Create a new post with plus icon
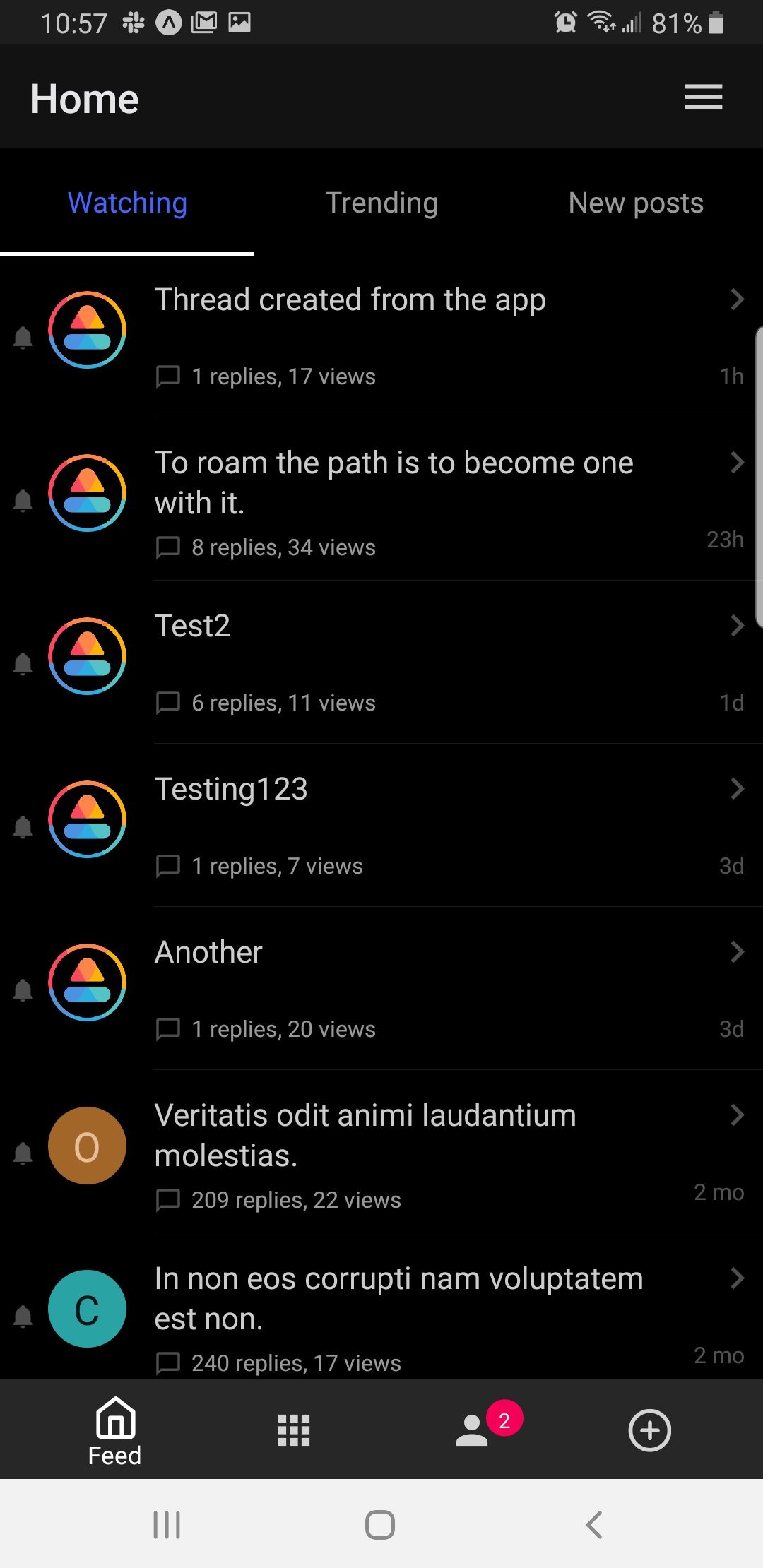Viewport: 763px width, 1568px height. coord(649,1430)
